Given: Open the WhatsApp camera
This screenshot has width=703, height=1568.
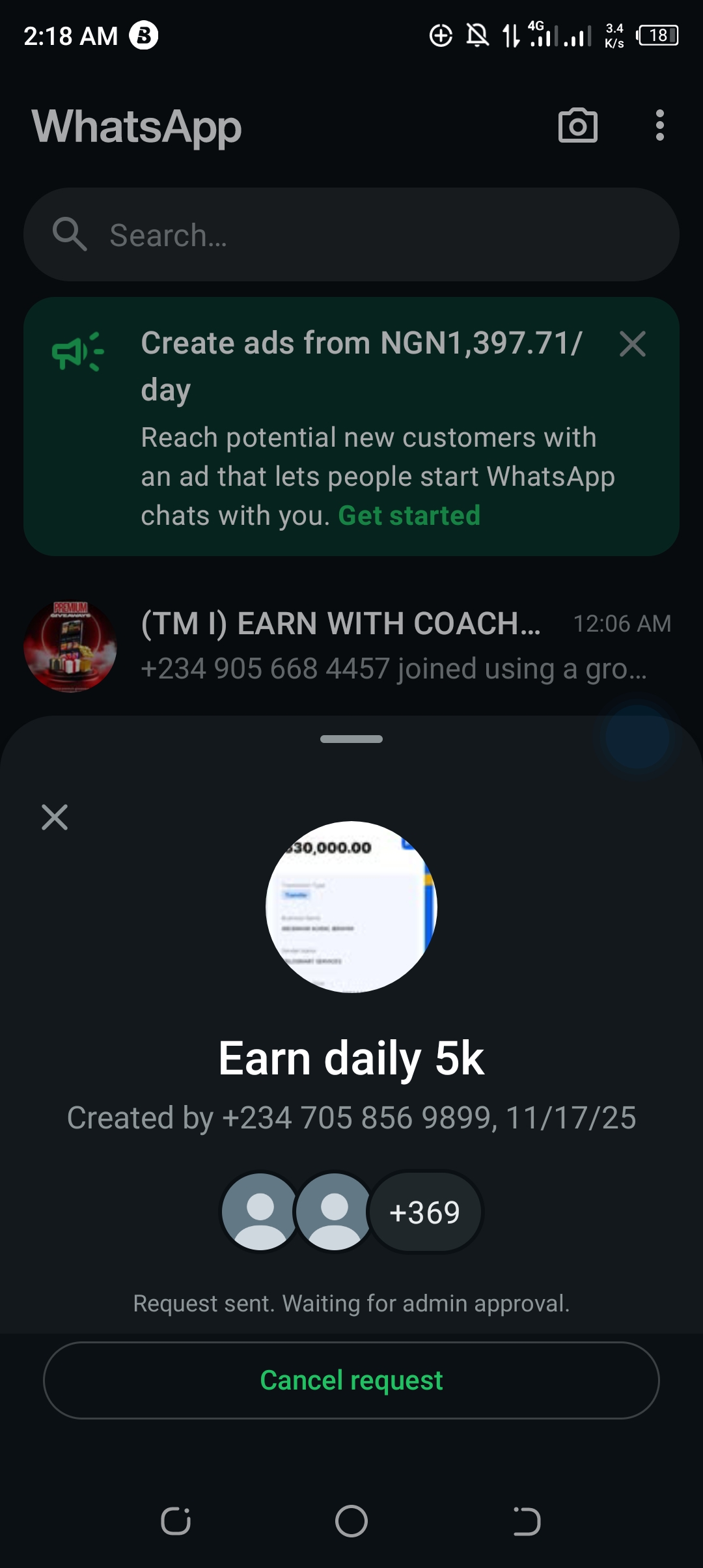Looking at the screenshot, I should pyautogui.click(x=577, y=125).
